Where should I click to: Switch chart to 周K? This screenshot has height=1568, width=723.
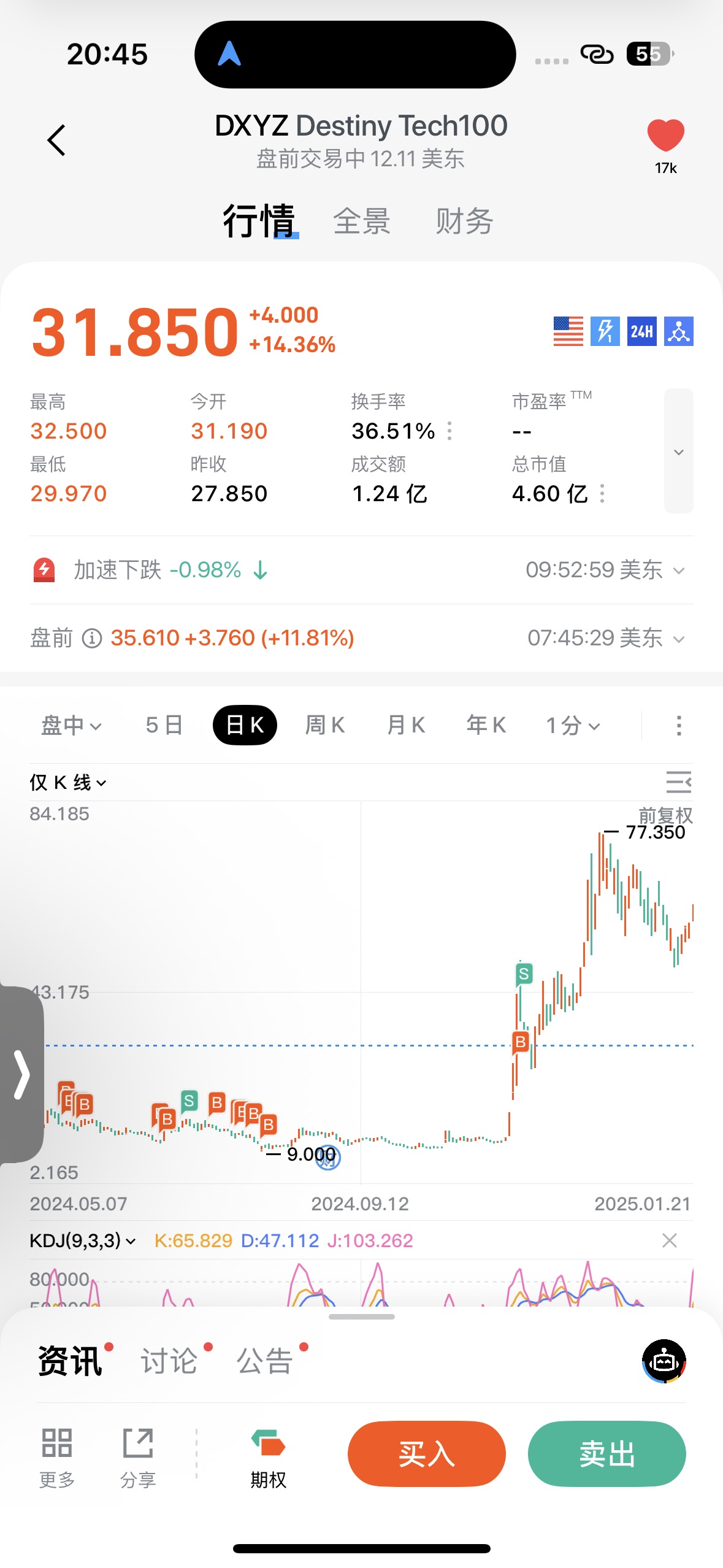click(325, 726)
